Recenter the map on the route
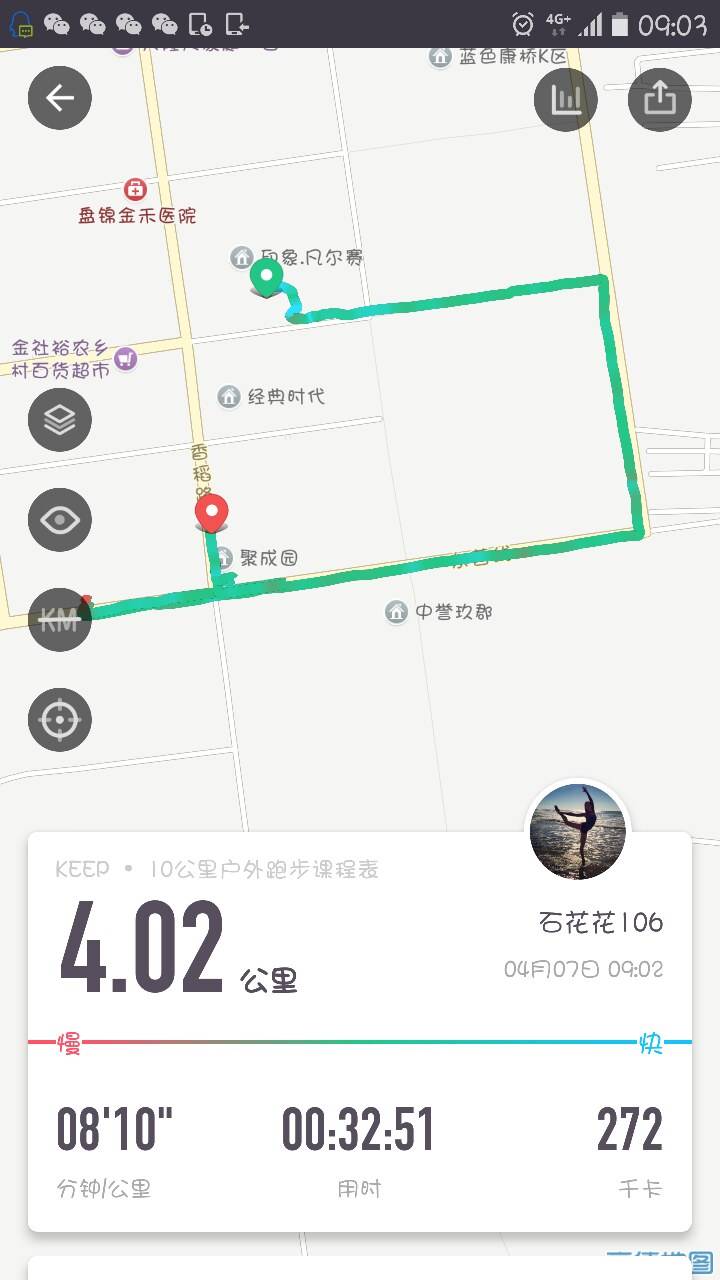 coord(60,720)
